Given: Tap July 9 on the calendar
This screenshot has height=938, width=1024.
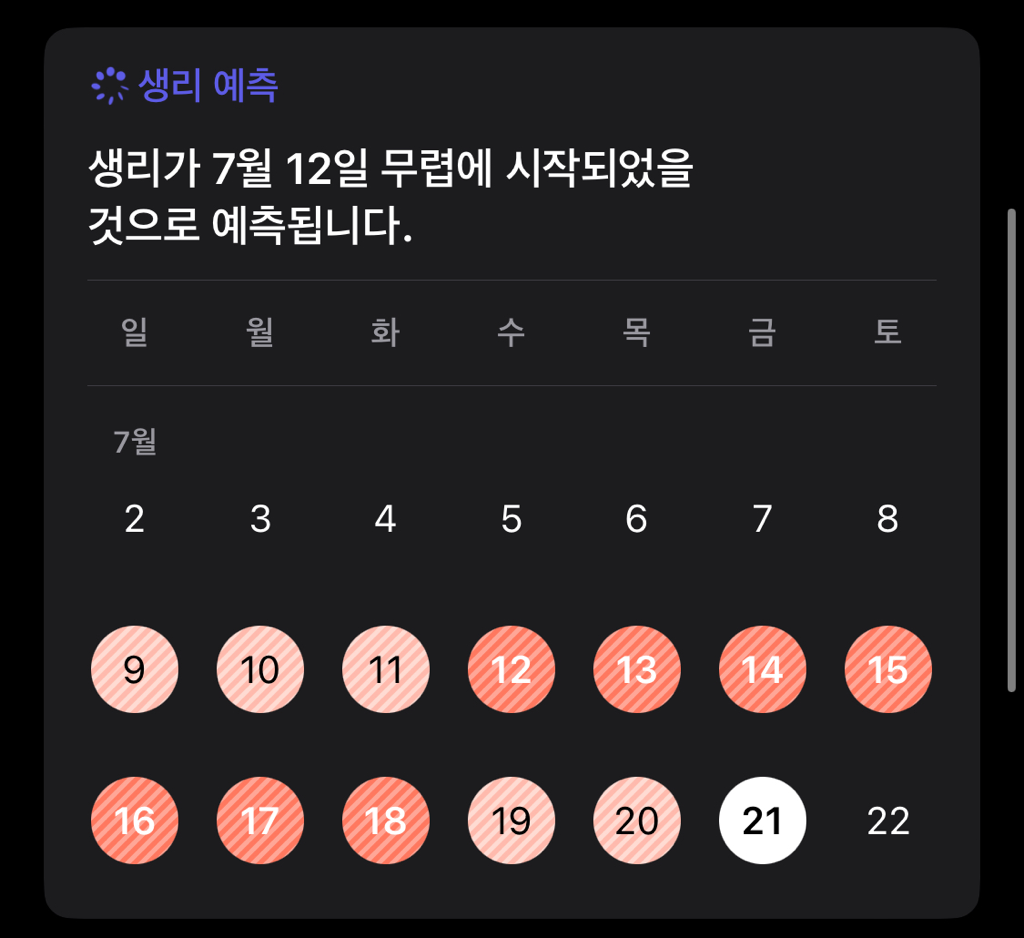Looking at the screenshot, I should point(135,669).
